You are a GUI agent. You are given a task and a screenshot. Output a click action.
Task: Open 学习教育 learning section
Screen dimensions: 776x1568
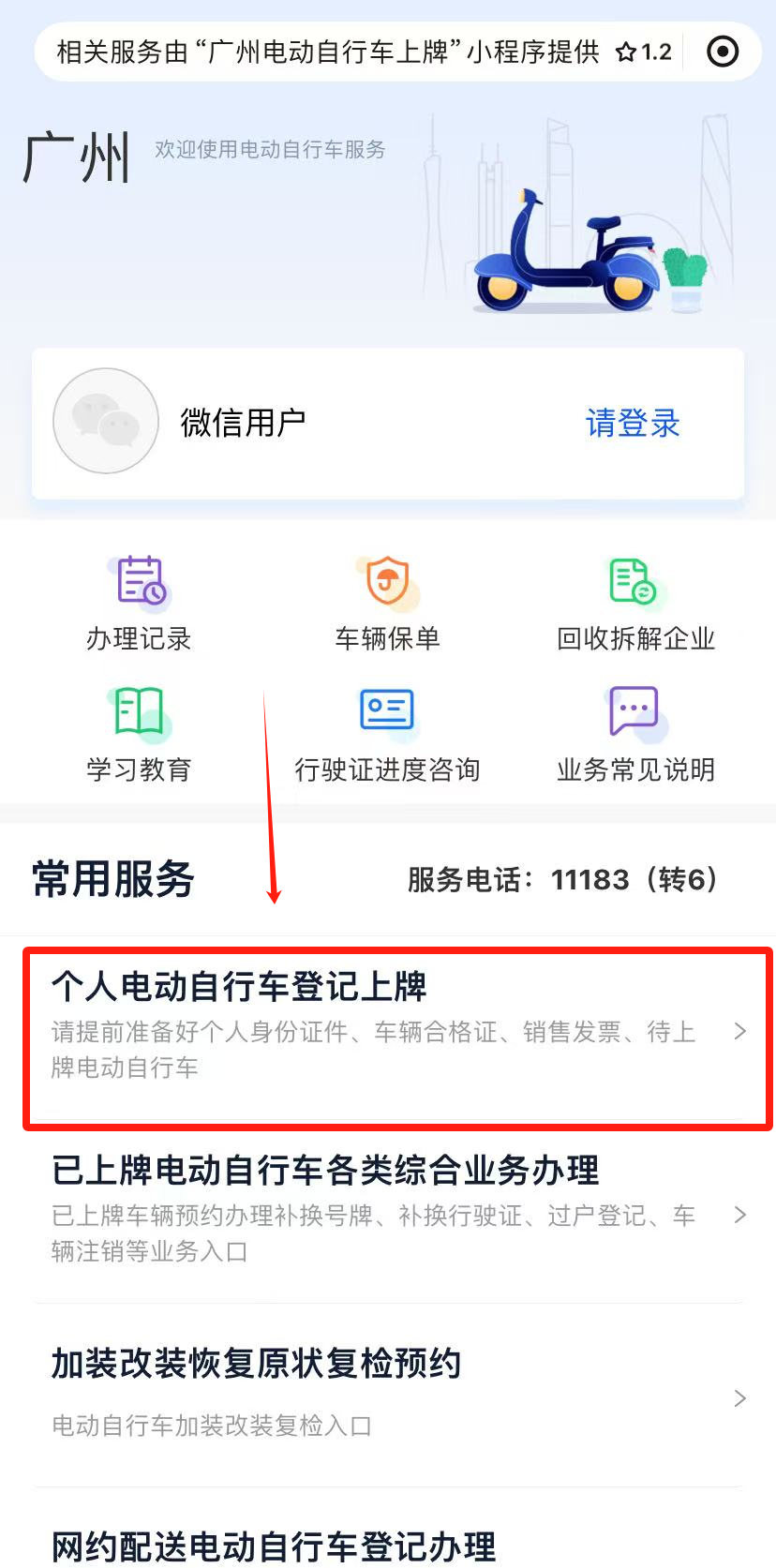(140, 733)
